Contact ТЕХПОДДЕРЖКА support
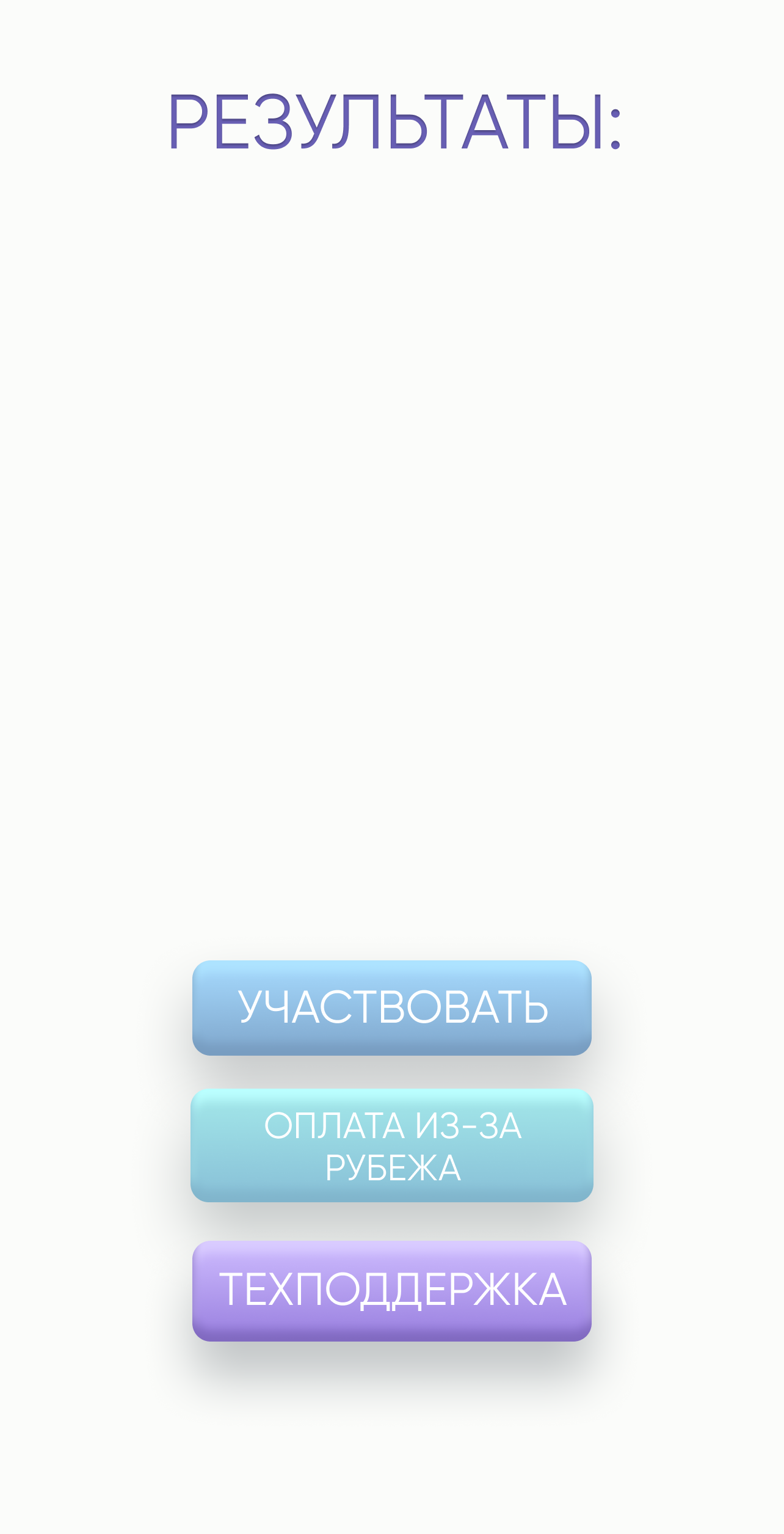The image size is (784, 1534). (x=391, y=1290)
